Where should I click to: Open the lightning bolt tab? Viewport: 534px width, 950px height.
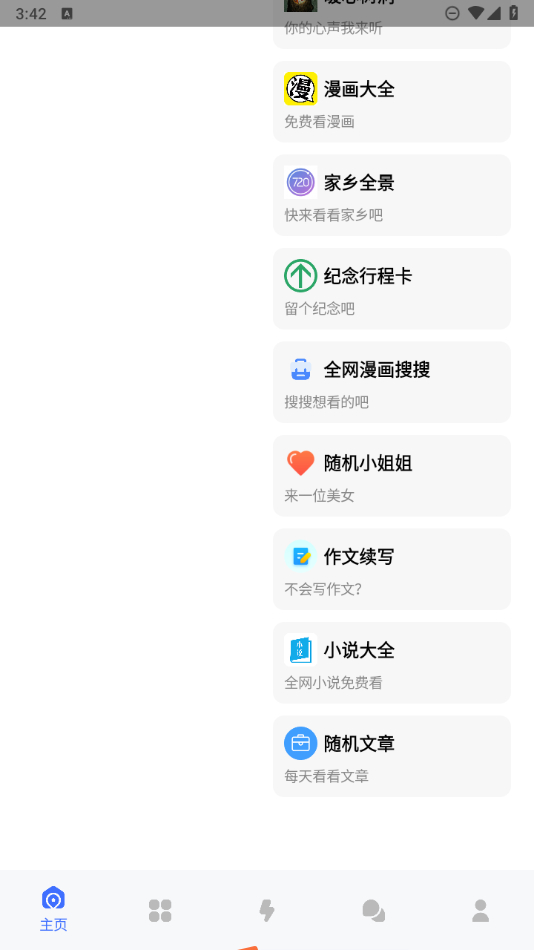click(267, 911)
